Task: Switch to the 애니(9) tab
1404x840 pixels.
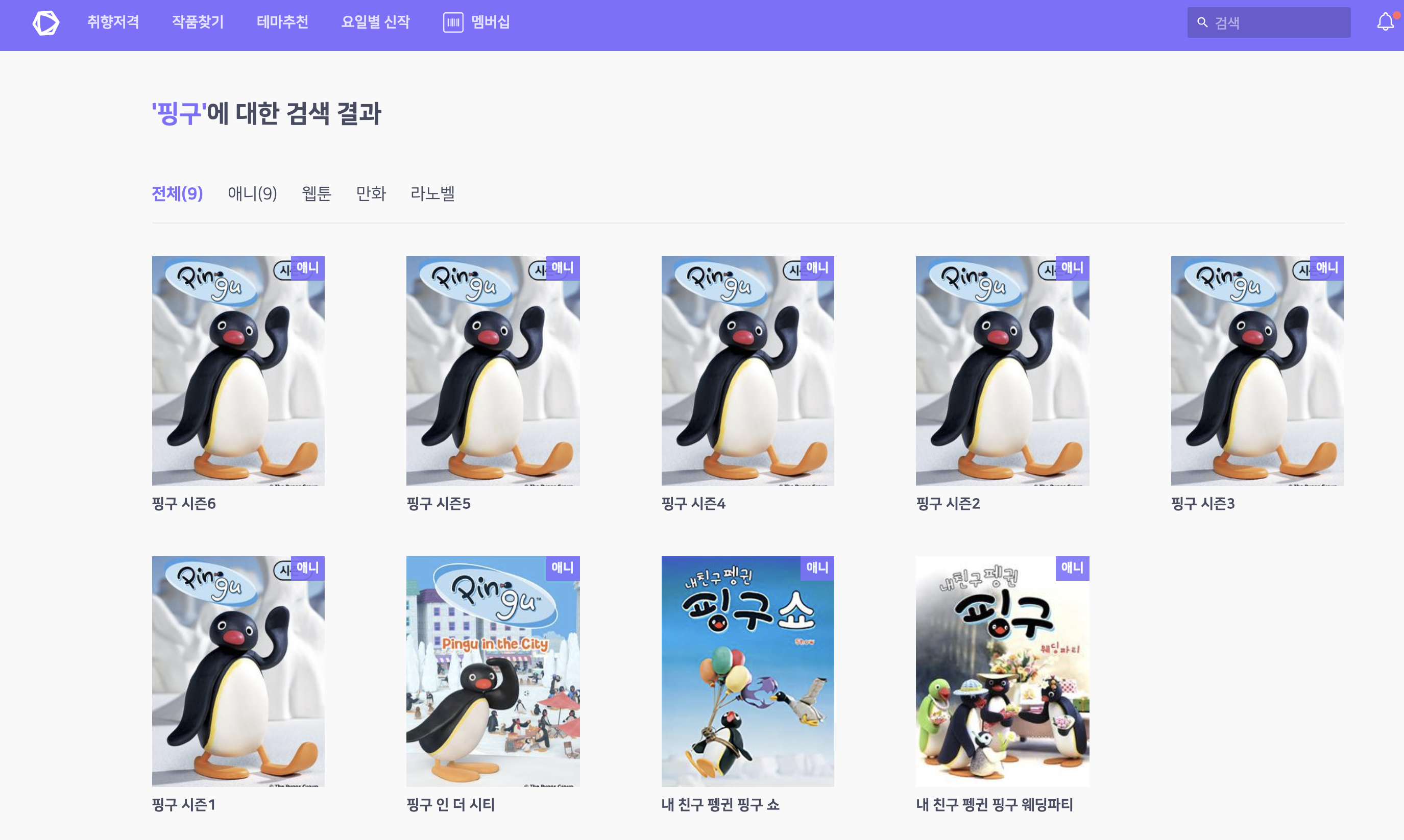Action: (x=253, y=193)
